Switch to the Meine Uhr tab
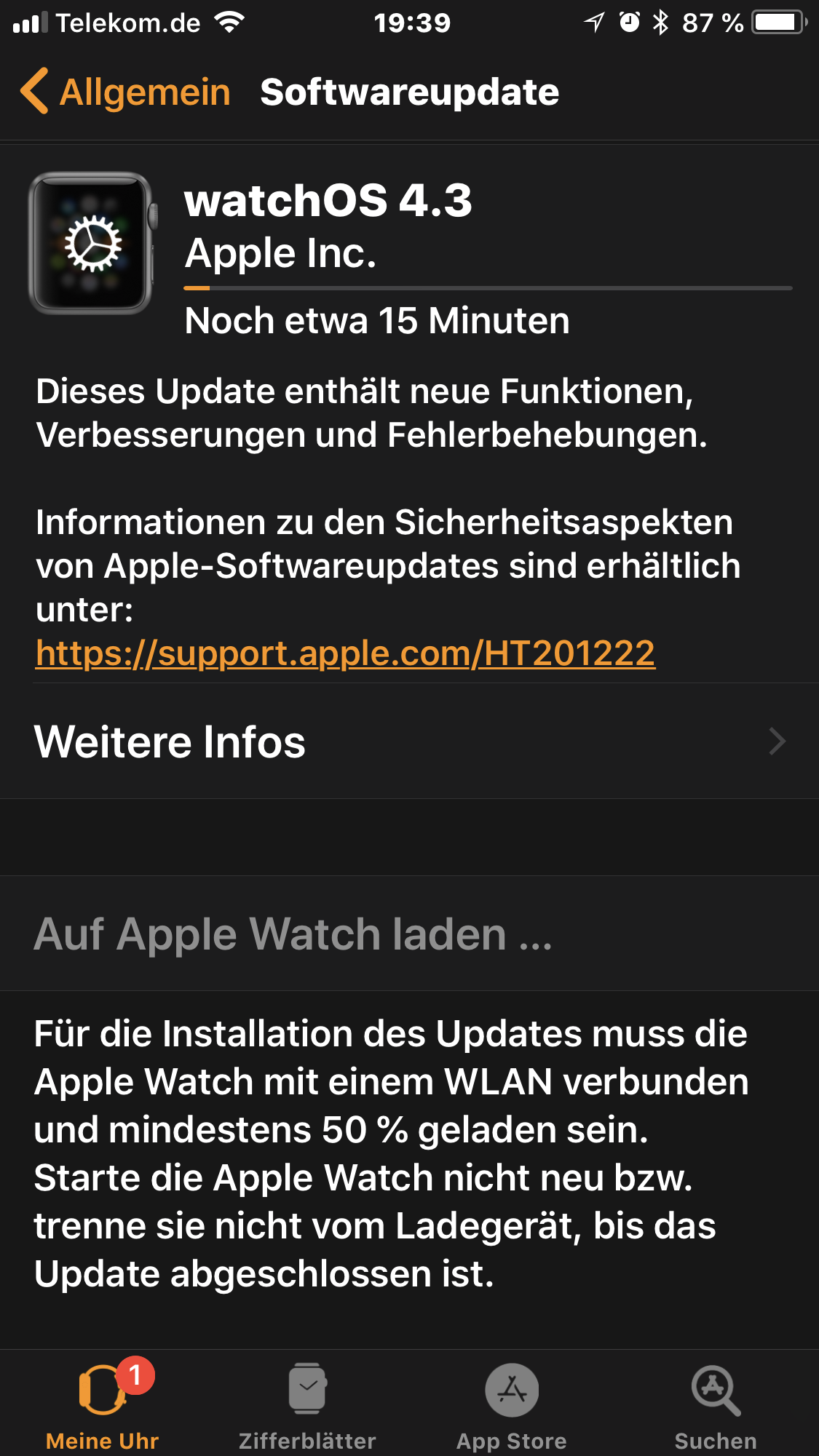The image size is (819, 1456). 103,1405
